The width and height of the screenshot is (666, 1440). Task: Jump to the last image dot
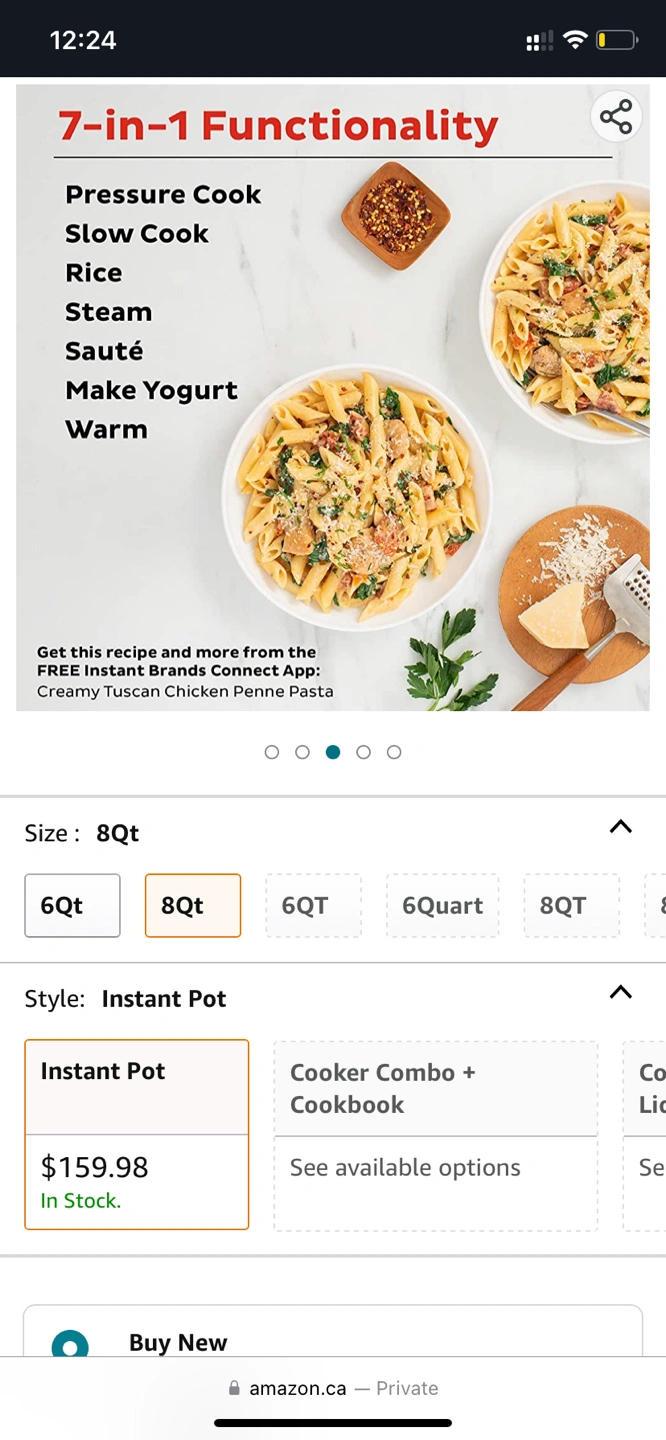[394, 752]
